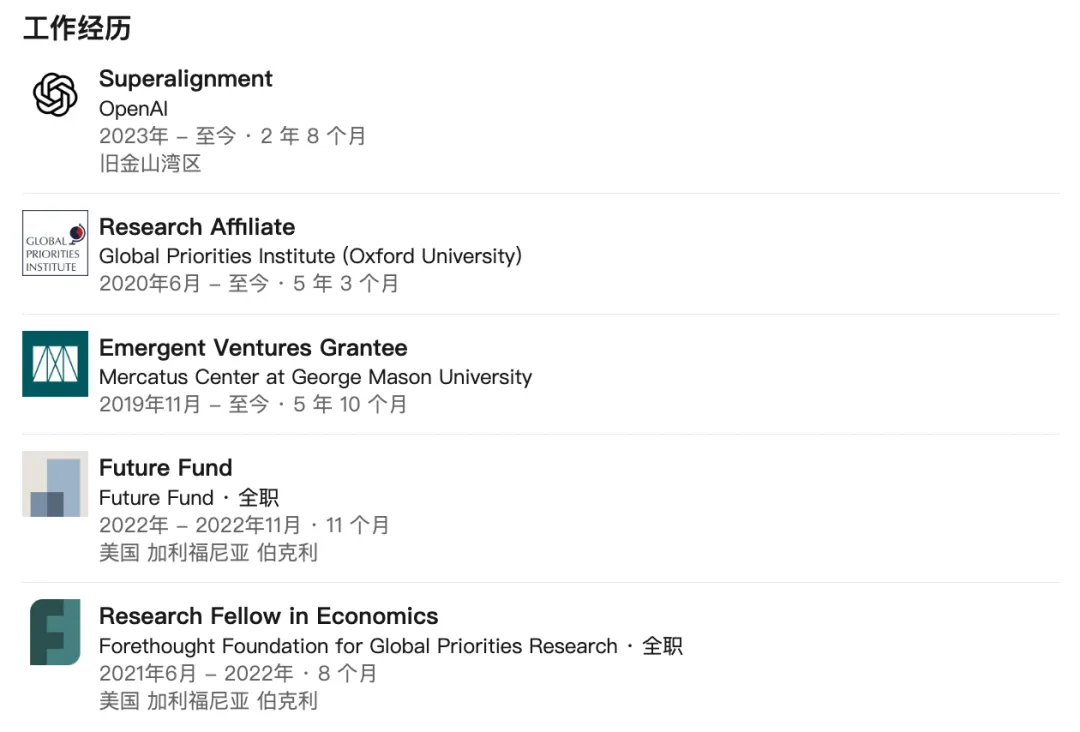Open the Global Priorities Institute entry

pyautogui.click(x=197, y=227)
